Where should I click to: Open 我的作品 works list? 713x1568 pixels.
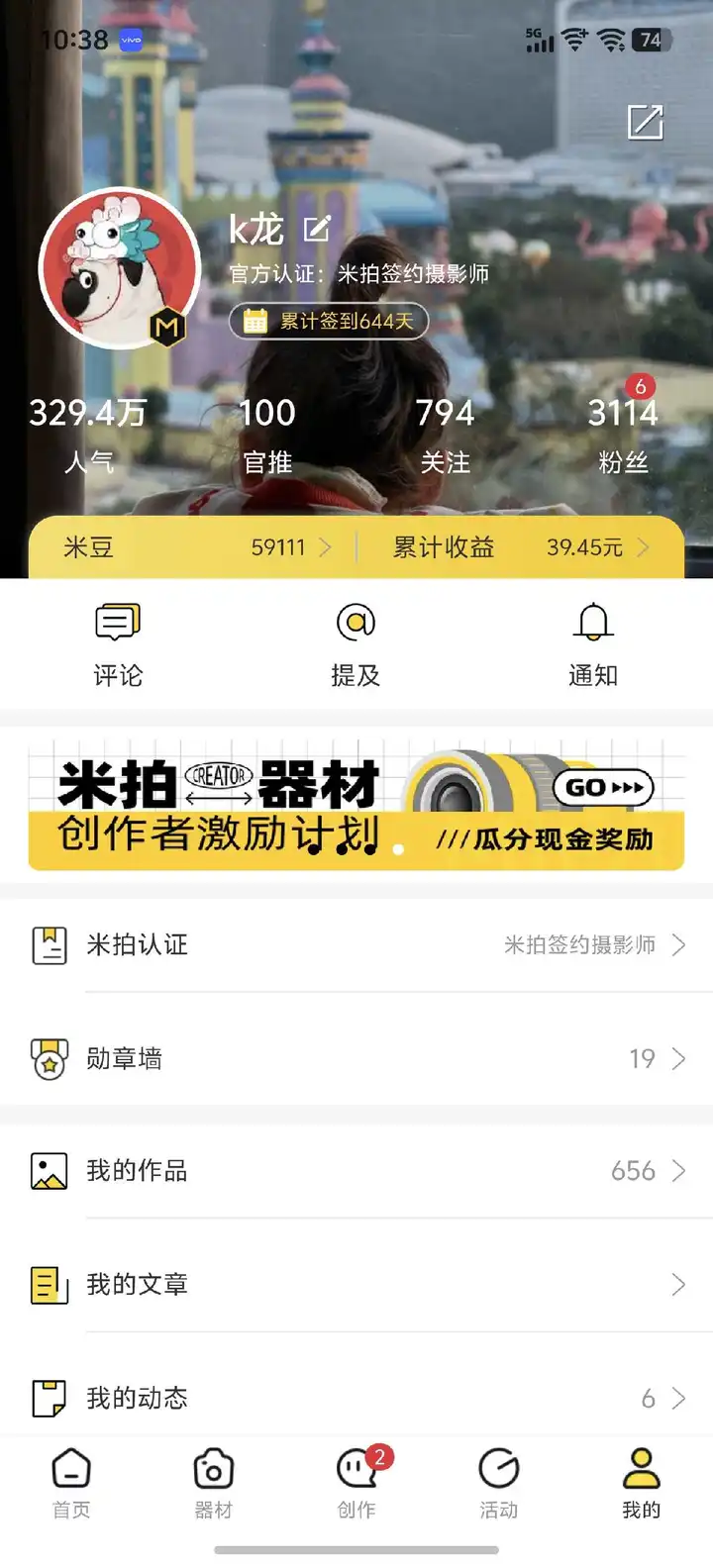click(x=356, y=1171)
